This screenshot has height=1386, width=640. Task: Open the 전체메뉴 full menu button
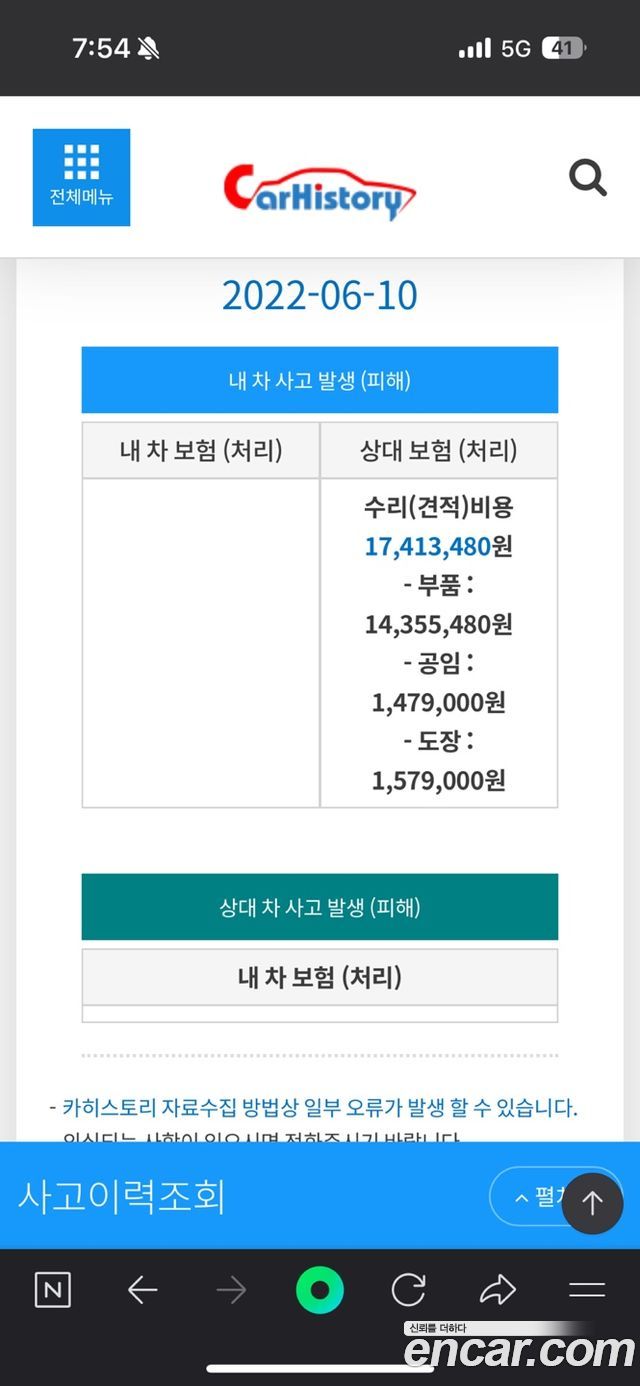pyautogui.click(x=81, y=177)
